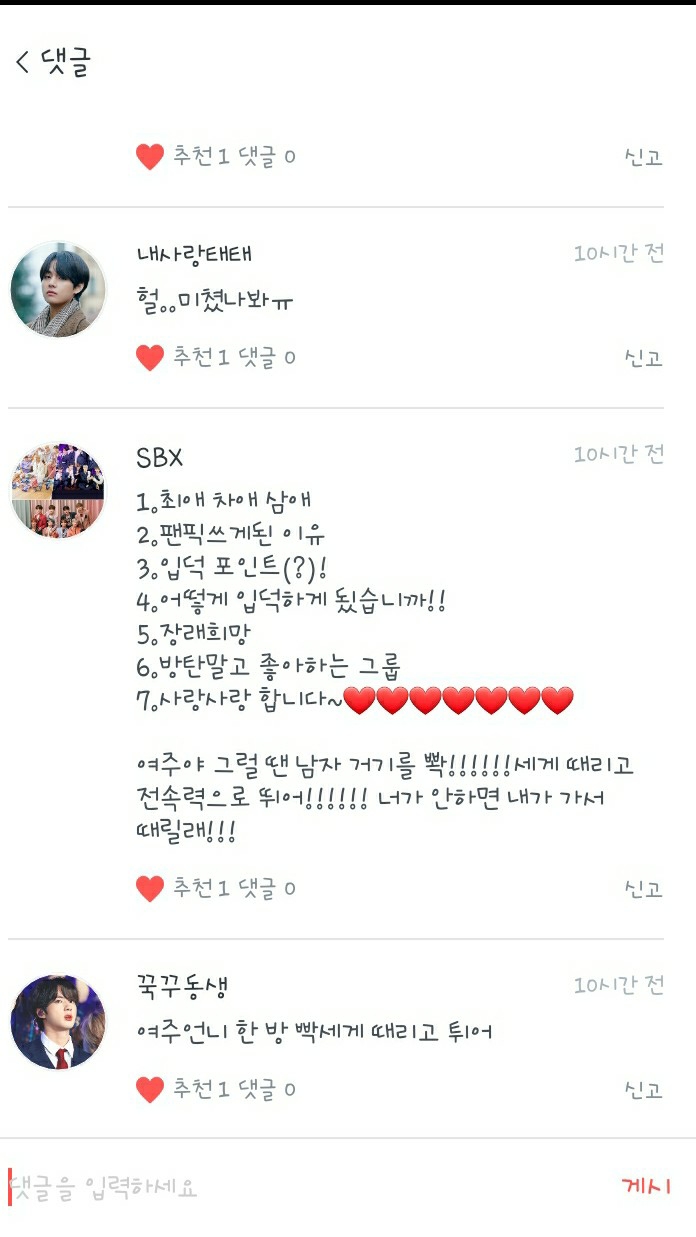Image resolution: width=696 pixels, height=1237 pixels.
Task: Open 내사랑태태's profile picture
Action: click(x=58, y=289)
